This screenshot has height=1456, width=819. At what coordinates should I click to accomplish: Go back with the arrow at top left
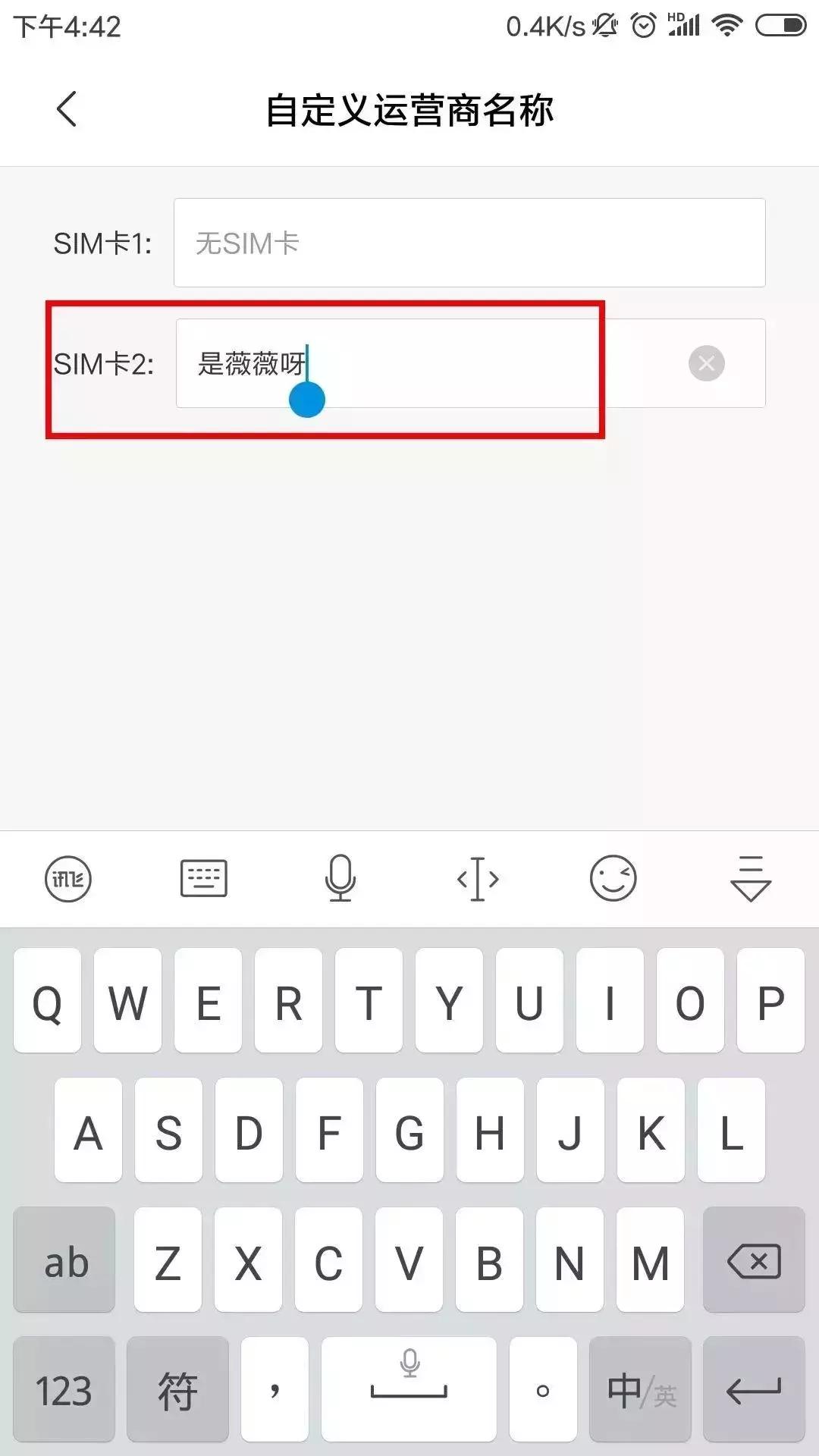pyautogui.click(x=67, y=109)
